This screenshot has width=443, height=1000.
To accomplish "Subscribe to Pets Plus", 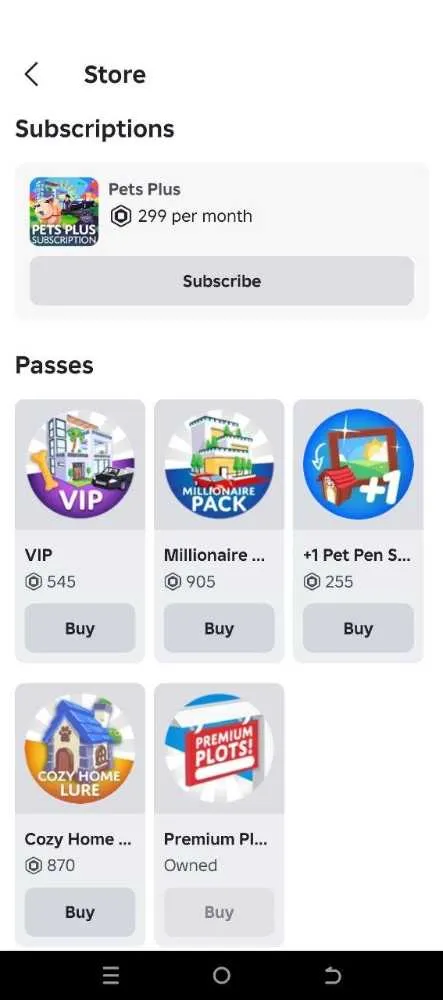I will point(222,281).
